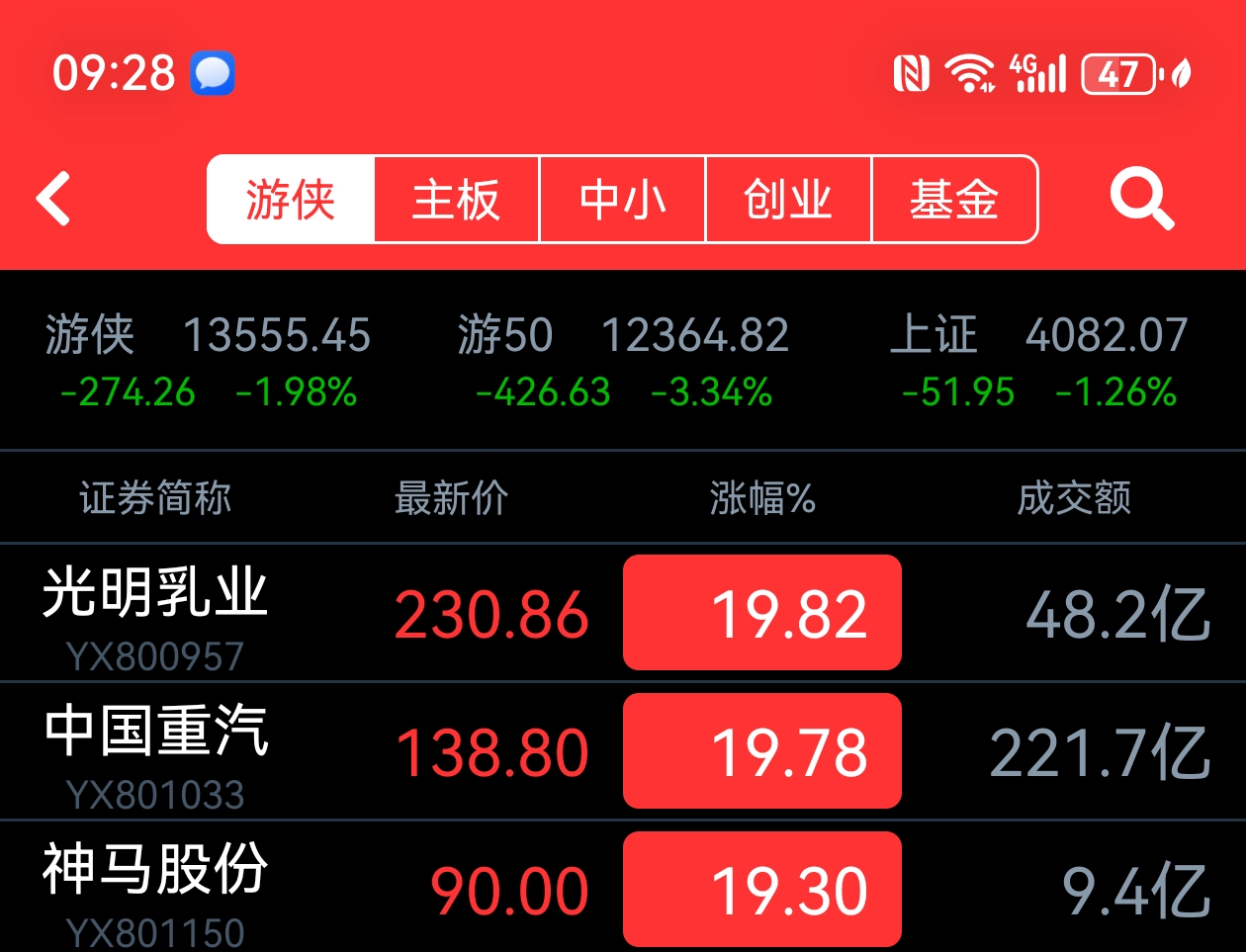Select the 游侠 tab
The height and width of the screenshot is (952, 1246).
coord(291,199)
